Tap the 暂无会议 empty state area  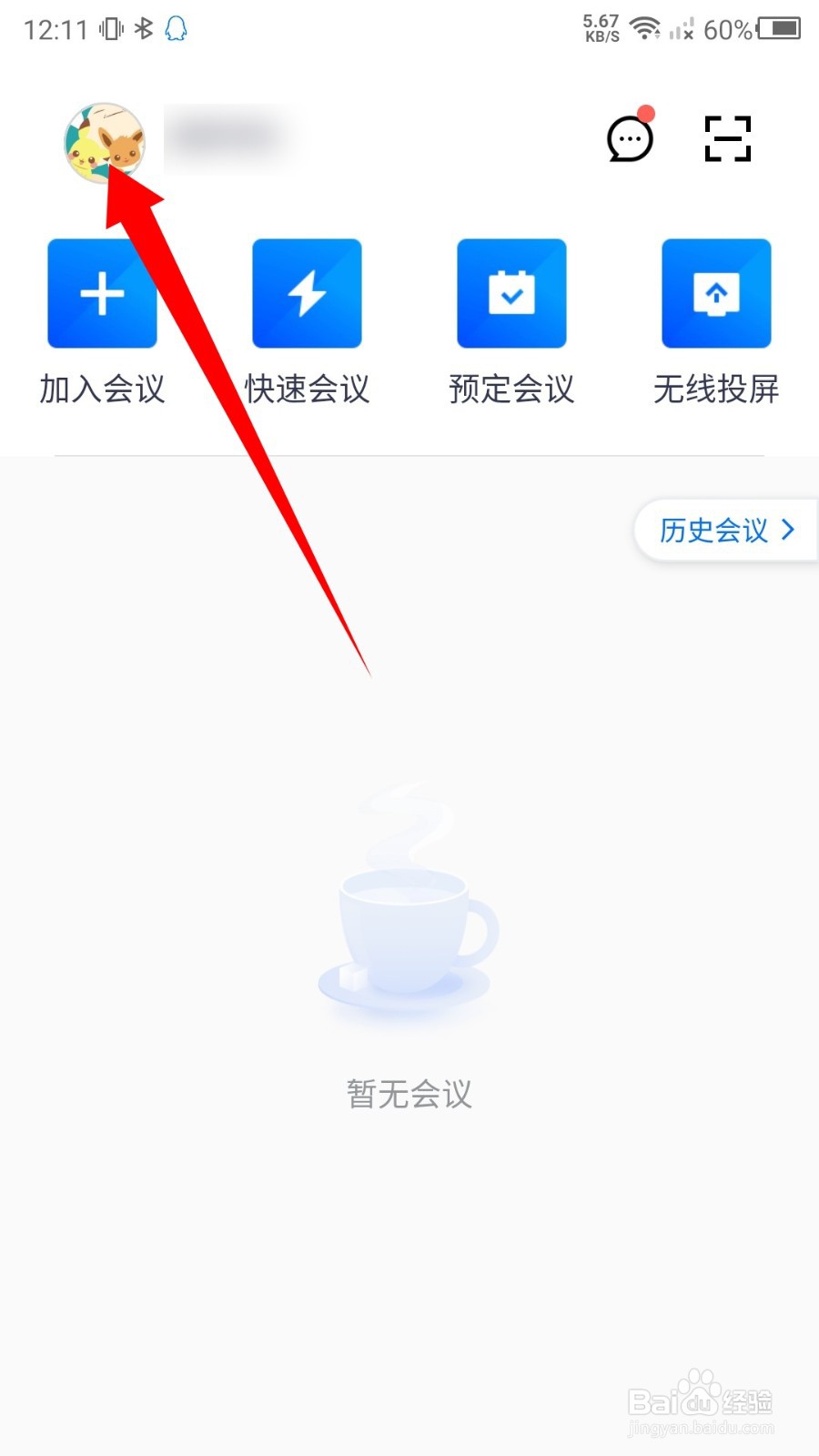pos(409,1094)
